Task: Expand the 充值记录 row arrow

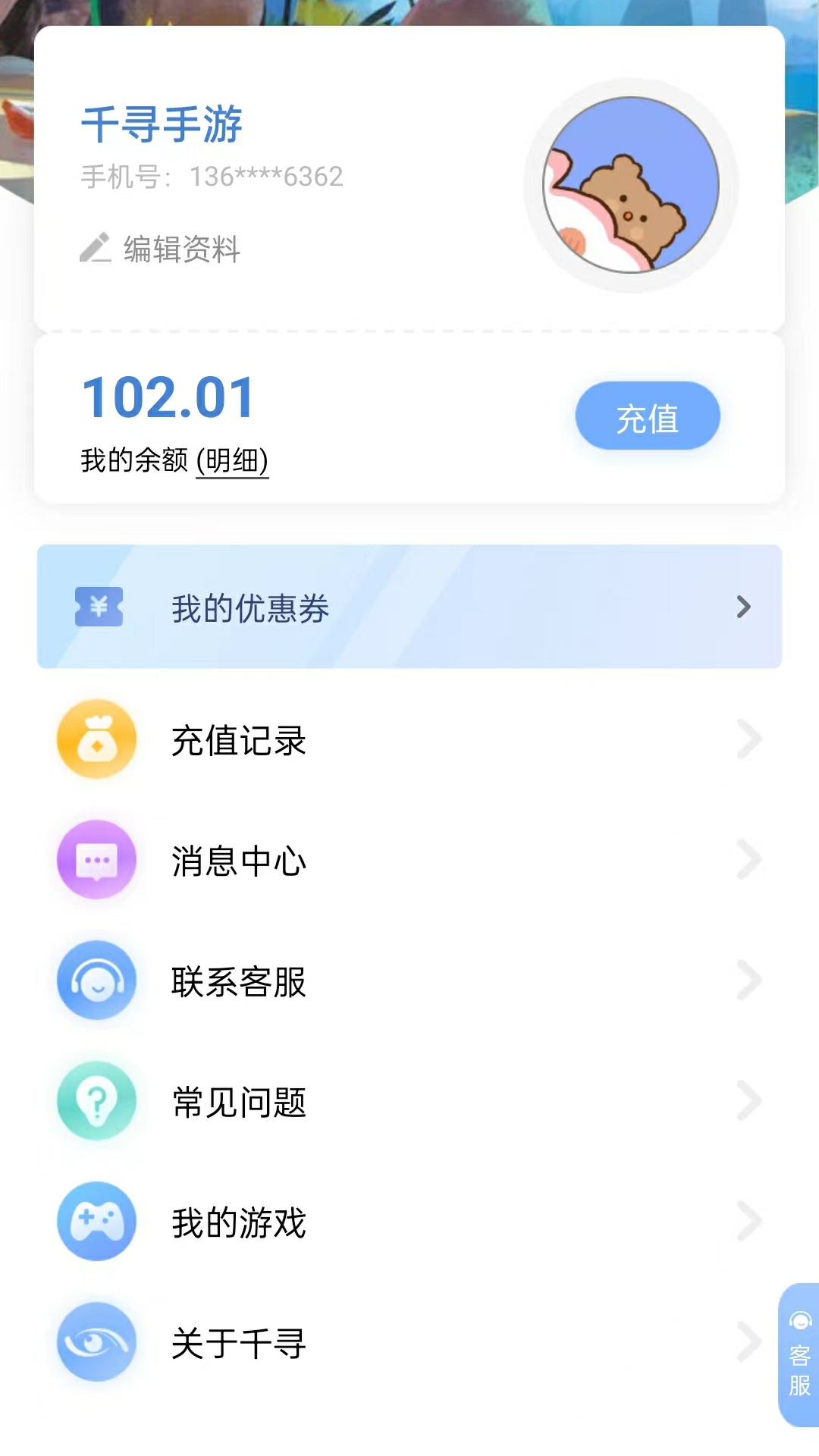Action: [x=747, y=739]
